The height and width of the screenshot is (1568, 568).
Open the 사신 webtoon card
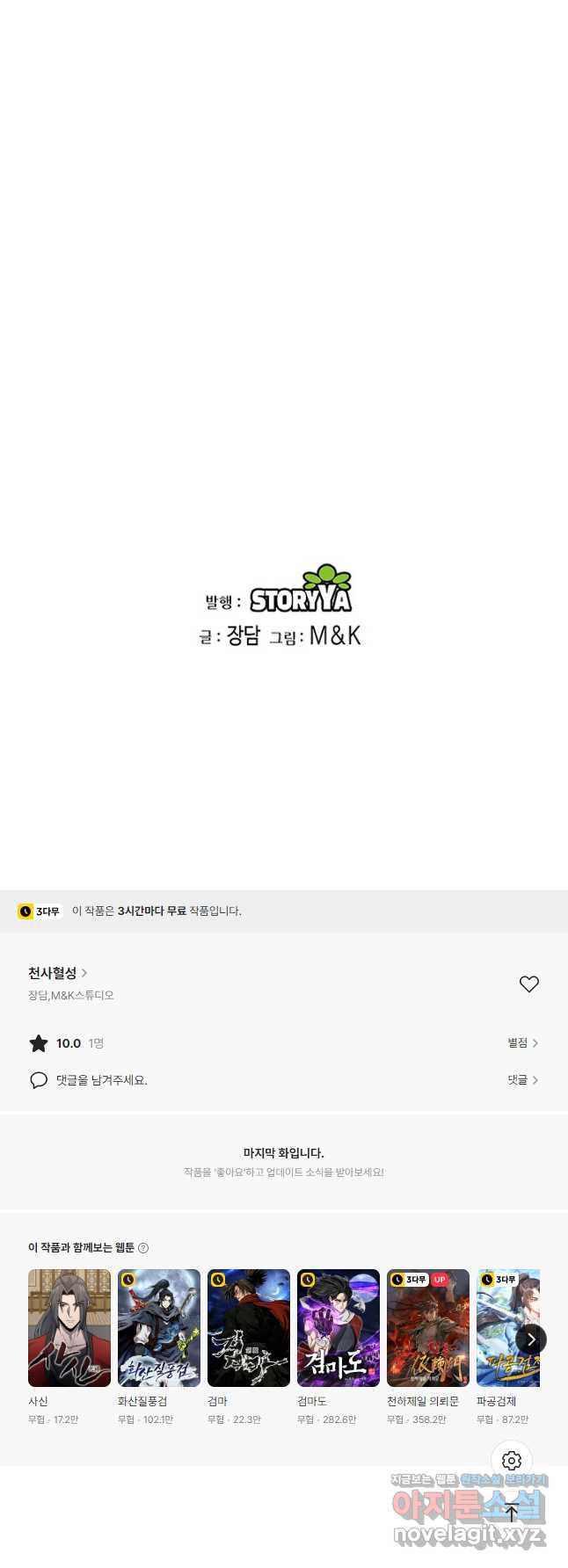pos(69,1328)
